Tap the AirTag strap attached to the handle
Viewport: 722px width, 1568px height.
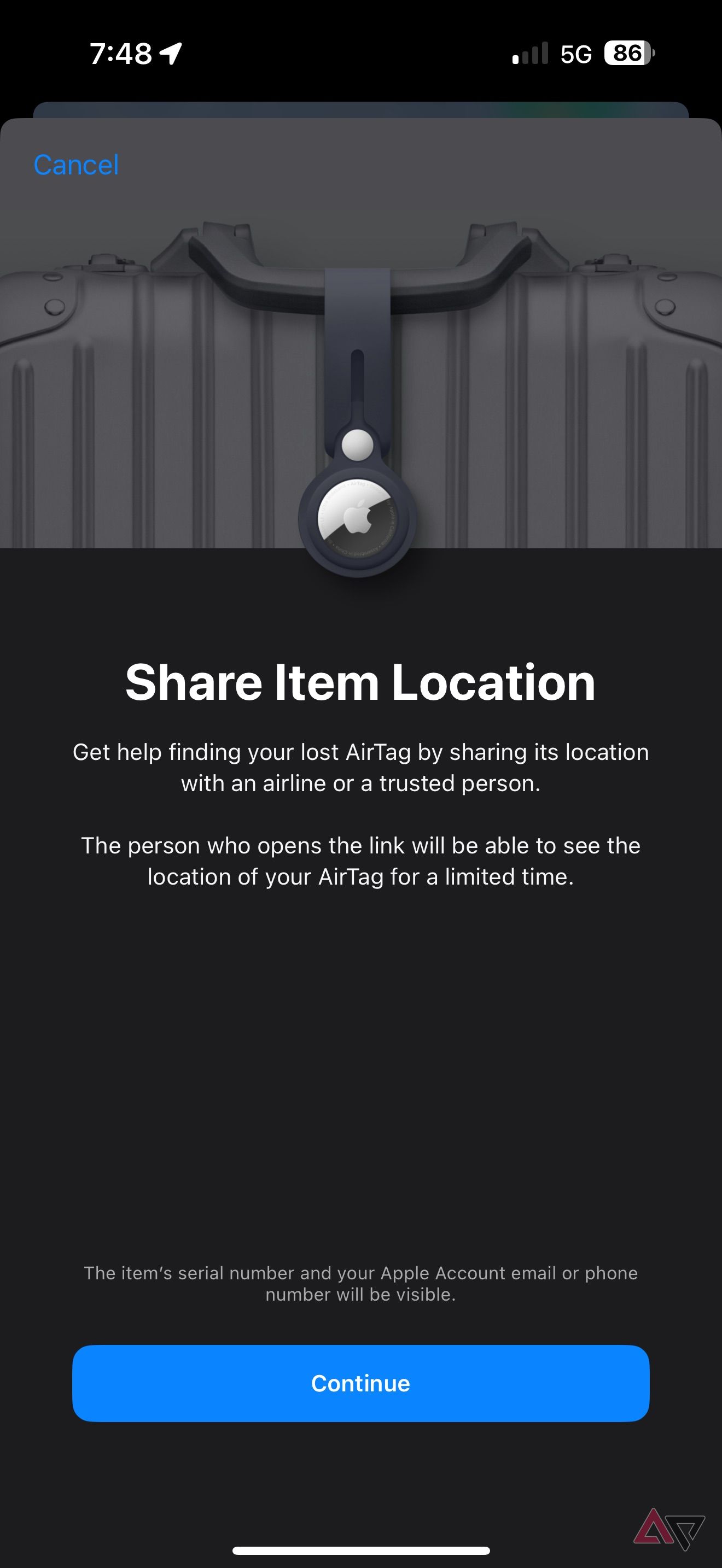tap(359, 341)
